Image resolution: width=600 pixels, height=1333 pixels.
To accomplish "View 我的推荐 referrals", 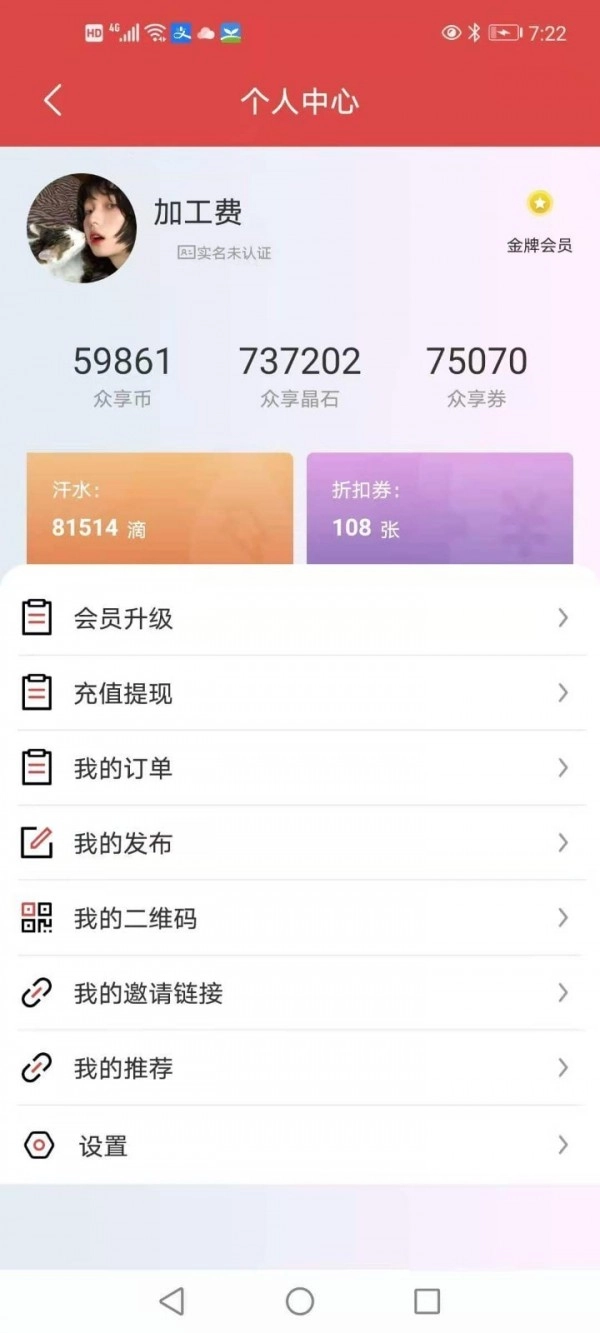I will (x=300, y=1068).
